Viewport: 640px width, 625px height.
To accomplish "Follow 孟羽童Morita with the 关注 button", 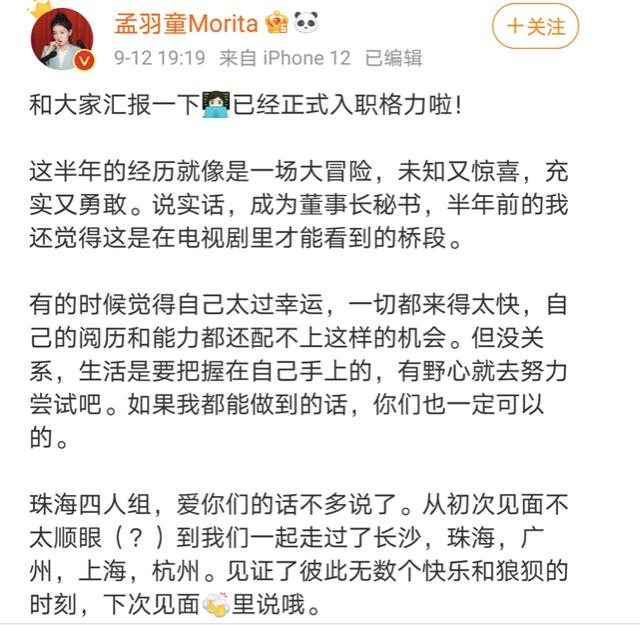I will [535, 26].
